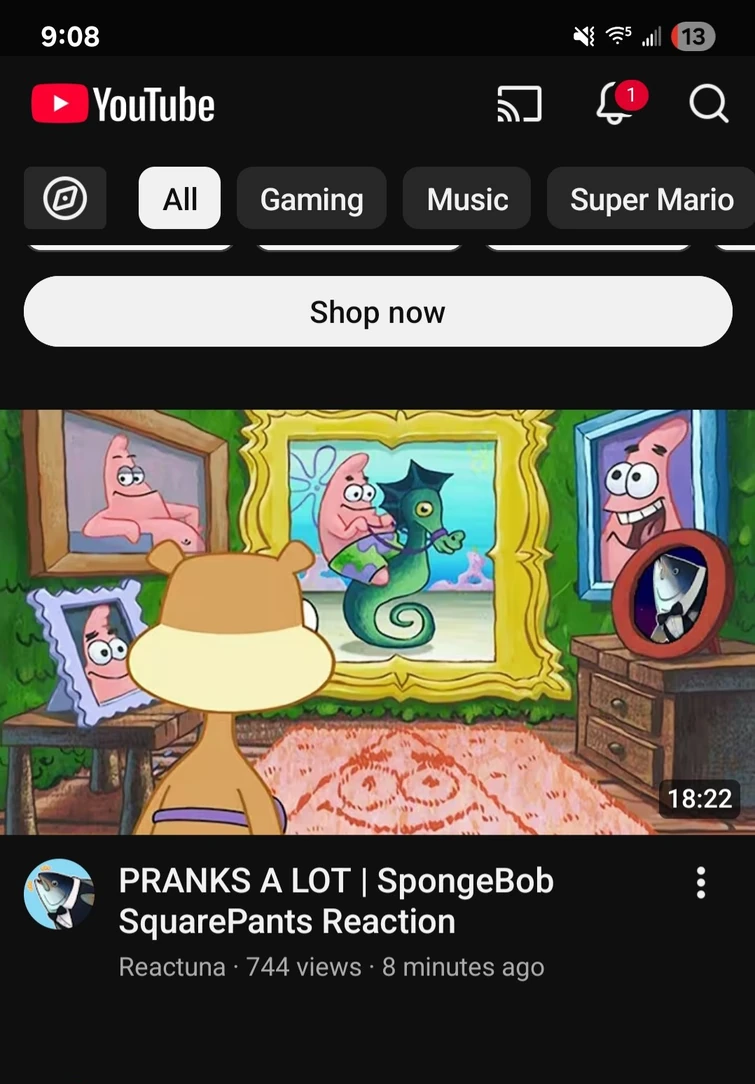This screenshot has width=755, height=1084.
Task: Open the PRANKS A LOT video title
Action: click(x=336, y=901)
